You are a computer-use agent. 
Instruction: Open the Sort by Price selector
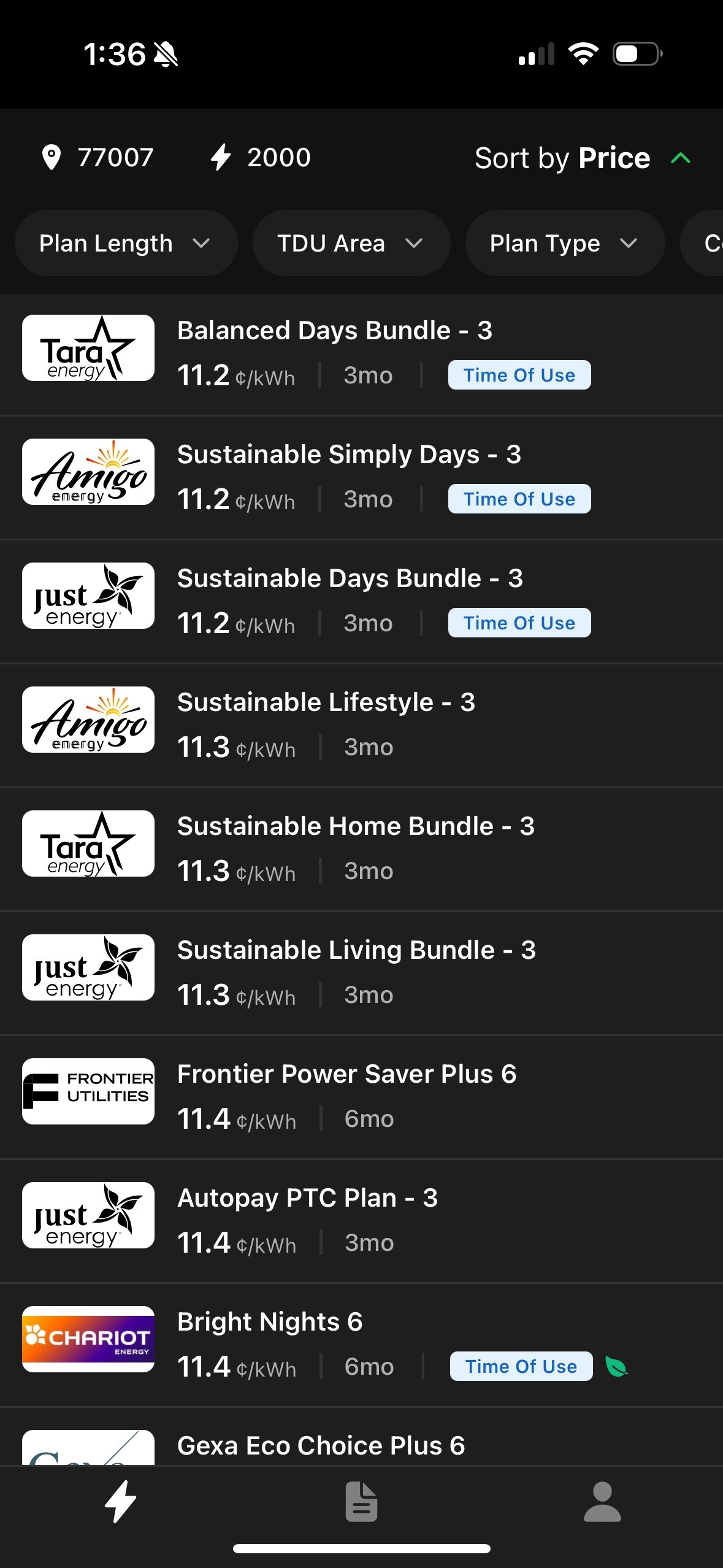coord(583,158)
